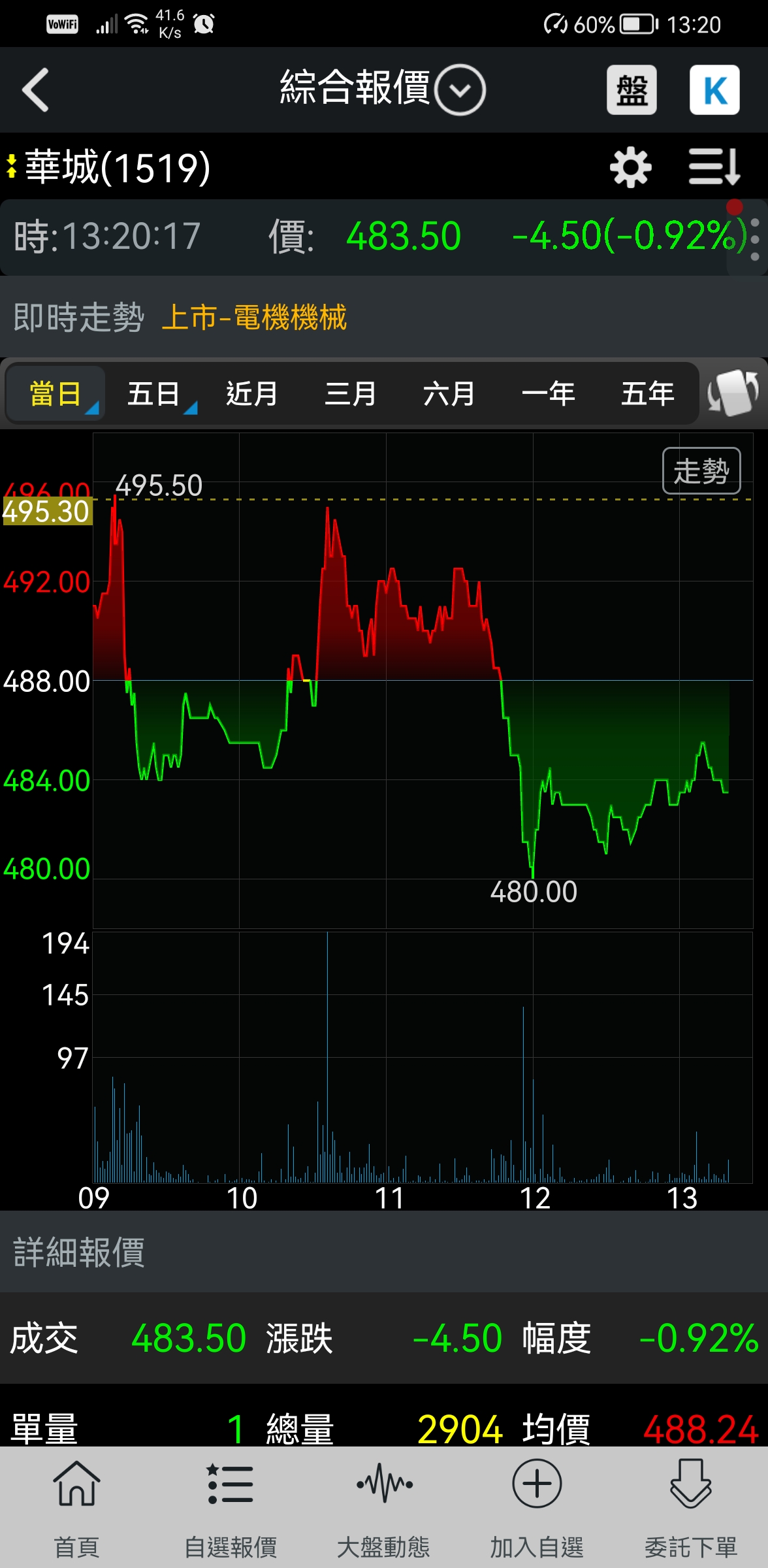Show the 三月 chart range
Image resolution: width=768 pixels, height=1568 pixels.
pyautogui.click(x=351, y=394)
